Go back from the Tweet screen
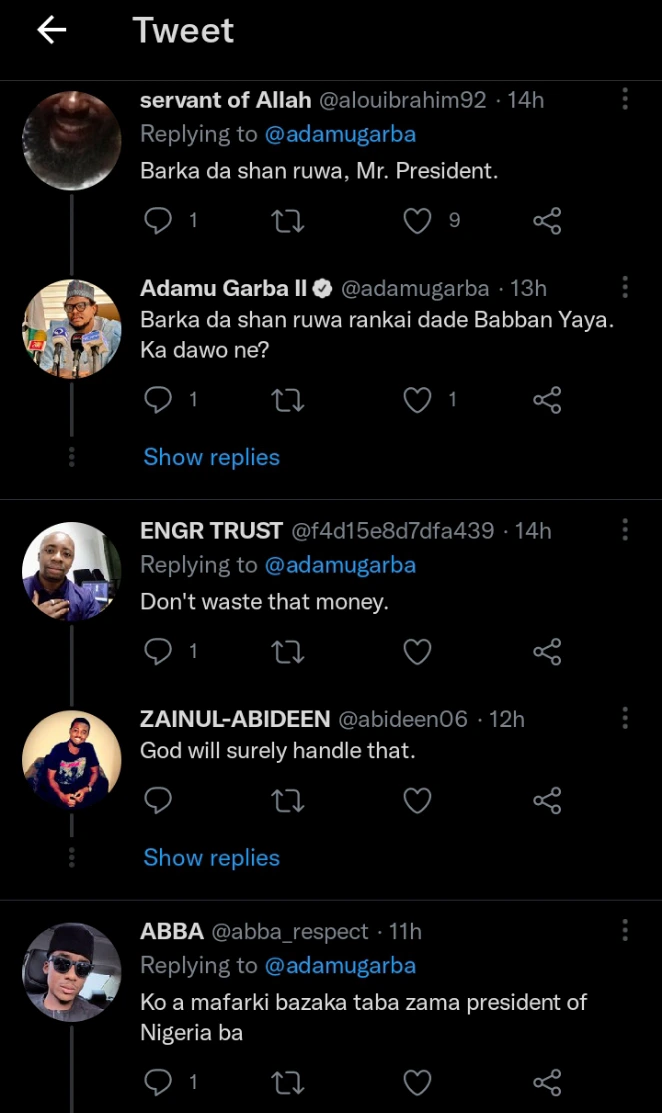This screenshot has width=662, height=1113. click(51, 31)
